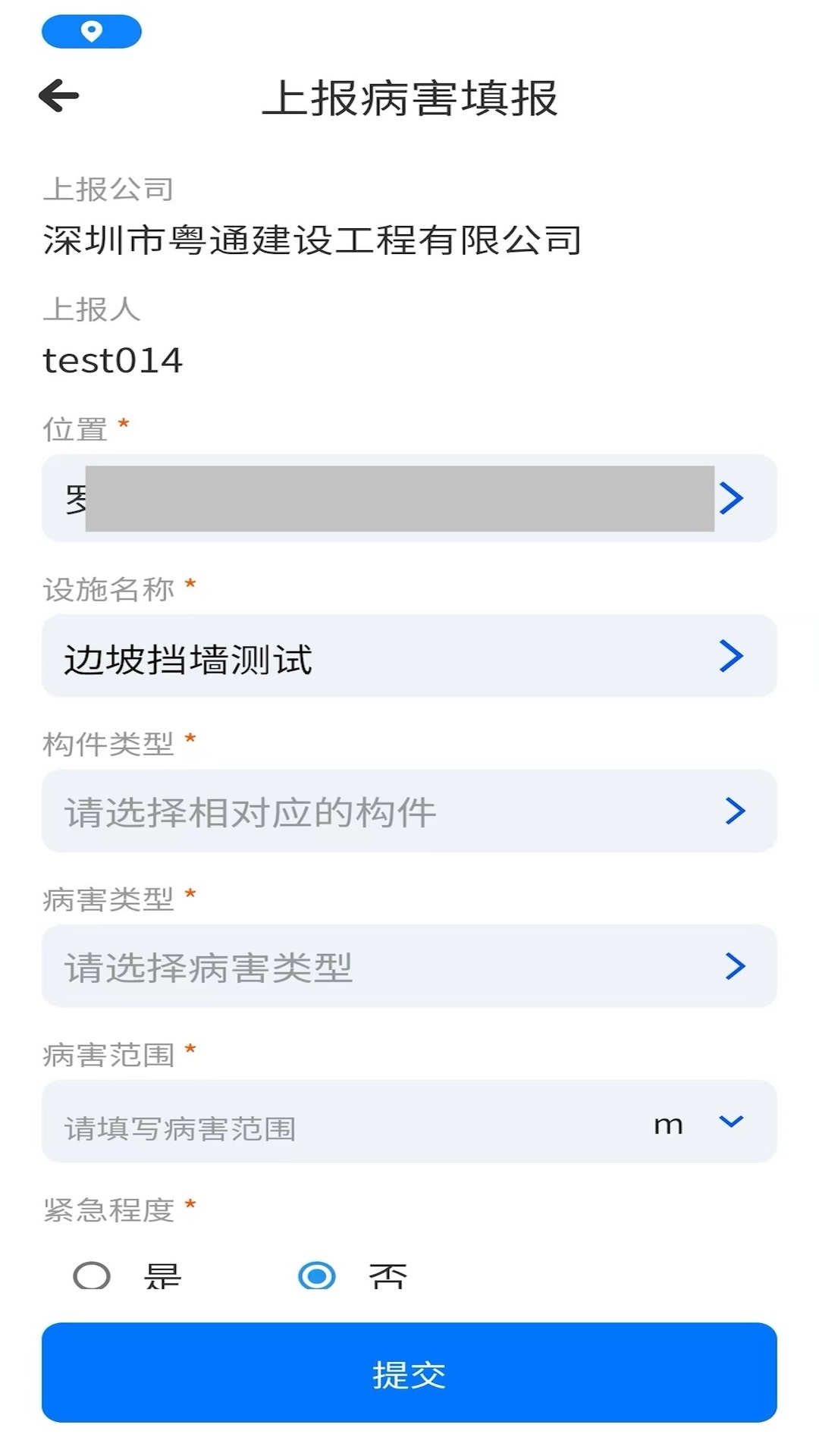The image size is (819, 1456).
Task: Open the 设施名称 facility selector
Action: pos(409,656)
